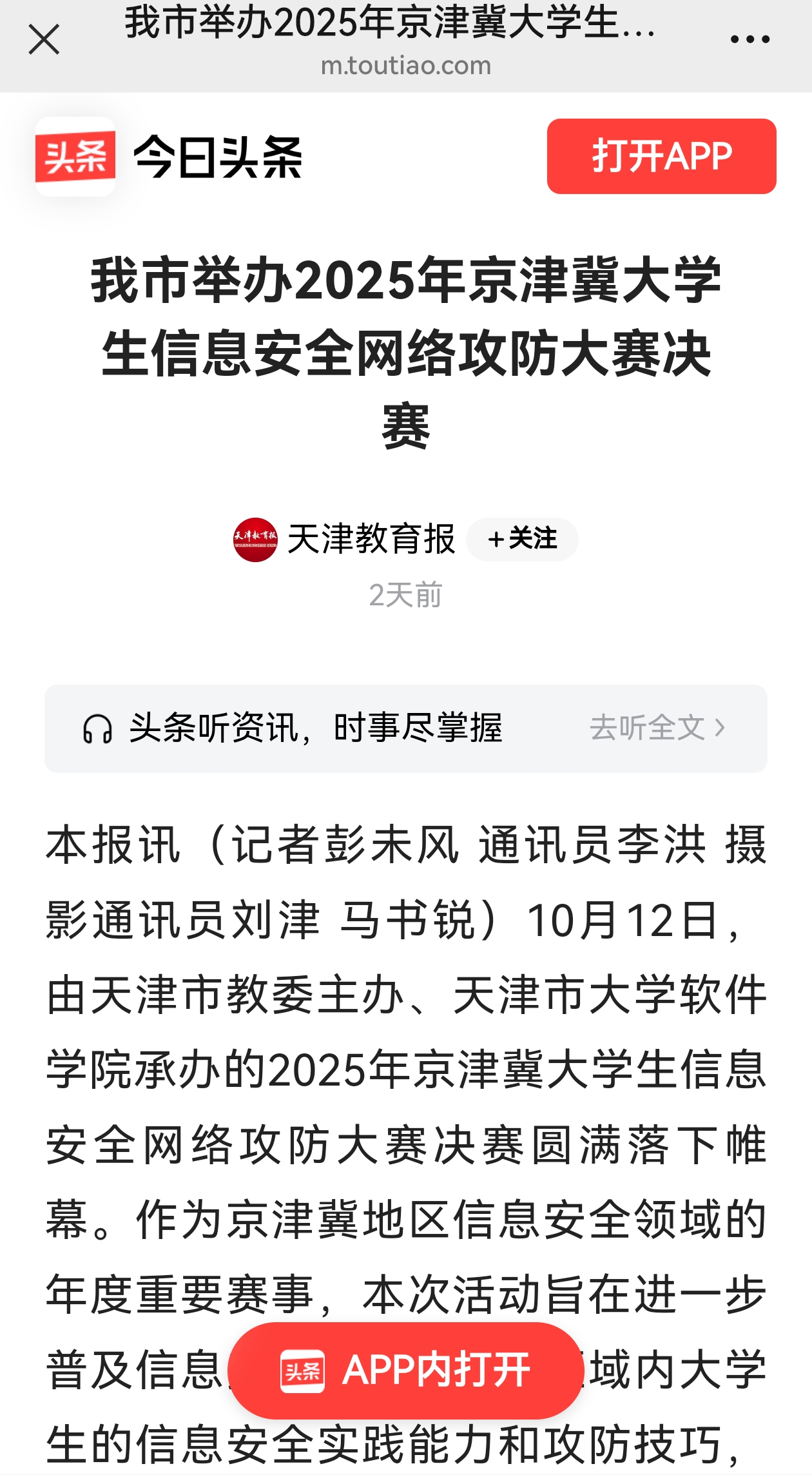Open the three-dot overflow menu

point(749,40)
